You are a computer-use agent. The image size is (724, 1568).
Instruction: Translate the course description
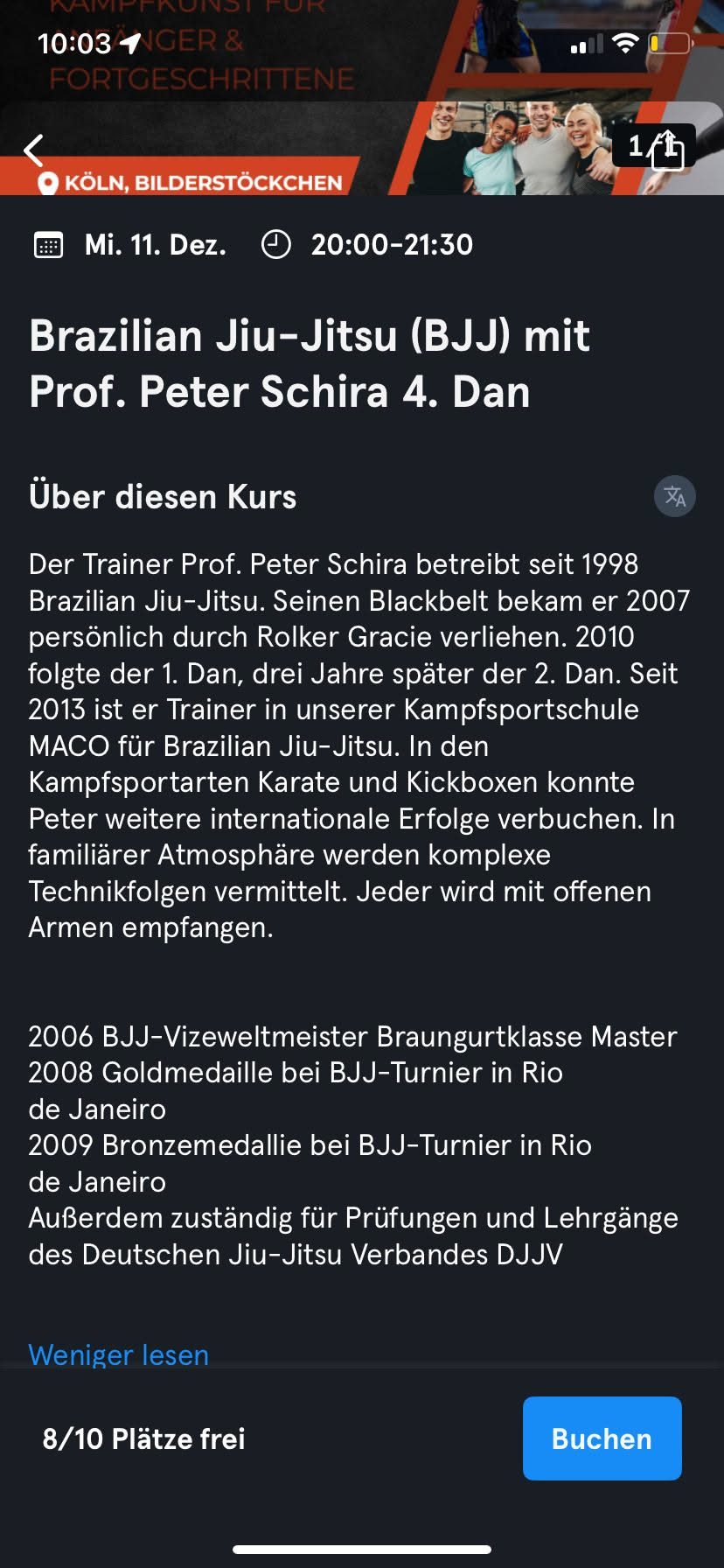point(674,496)
